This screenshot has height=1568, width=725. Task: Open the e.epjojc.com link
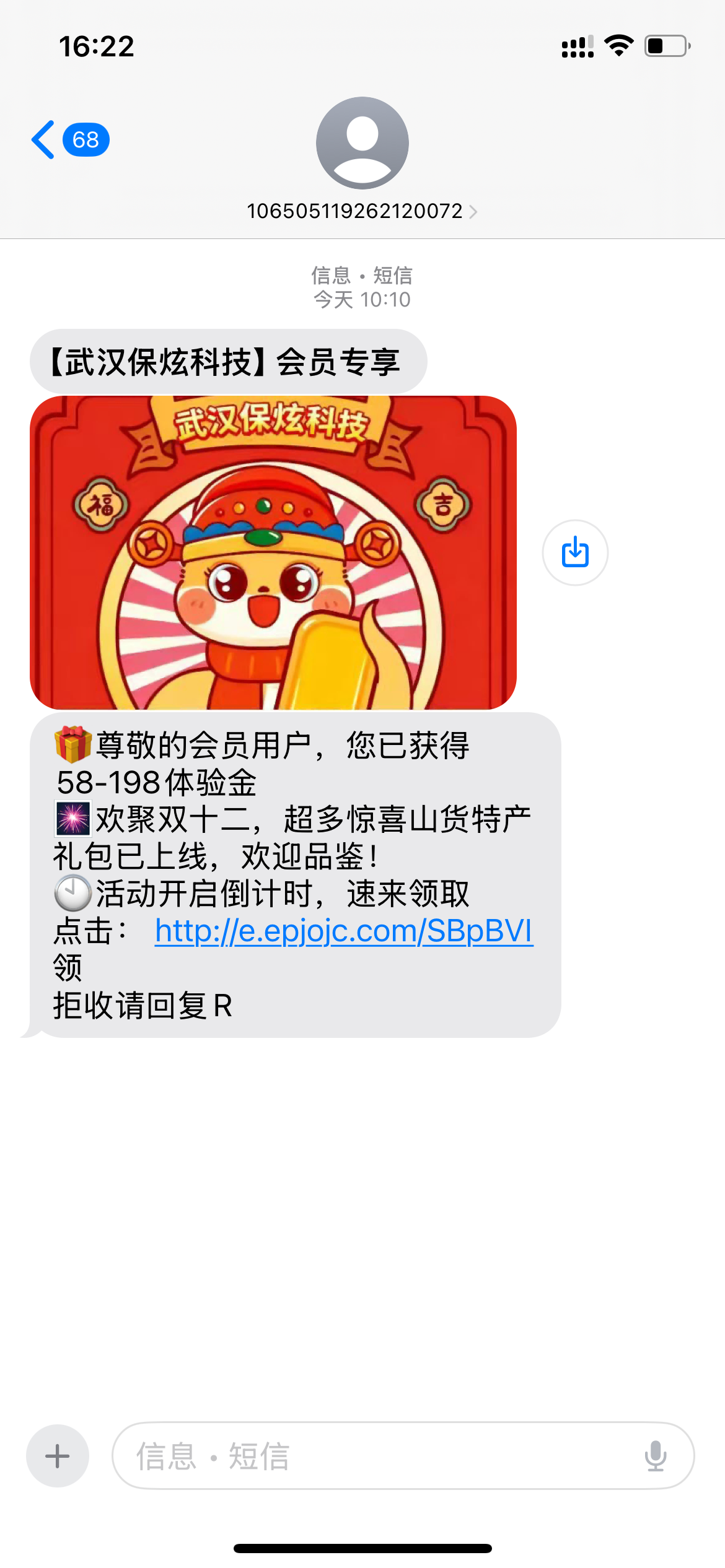[x=343, y=931]
